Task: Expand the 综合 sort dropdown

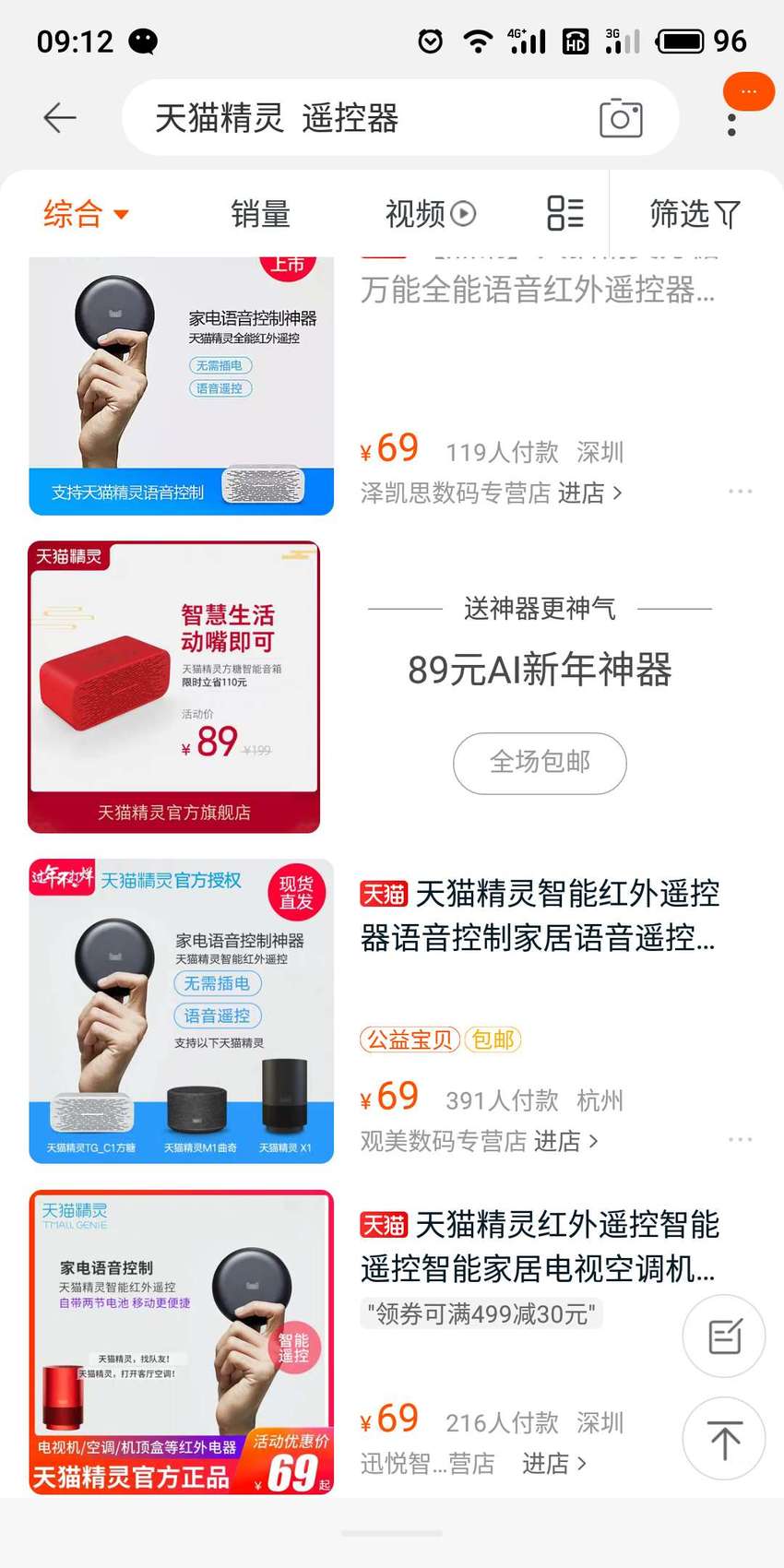Action: click(x=86, y=214)
